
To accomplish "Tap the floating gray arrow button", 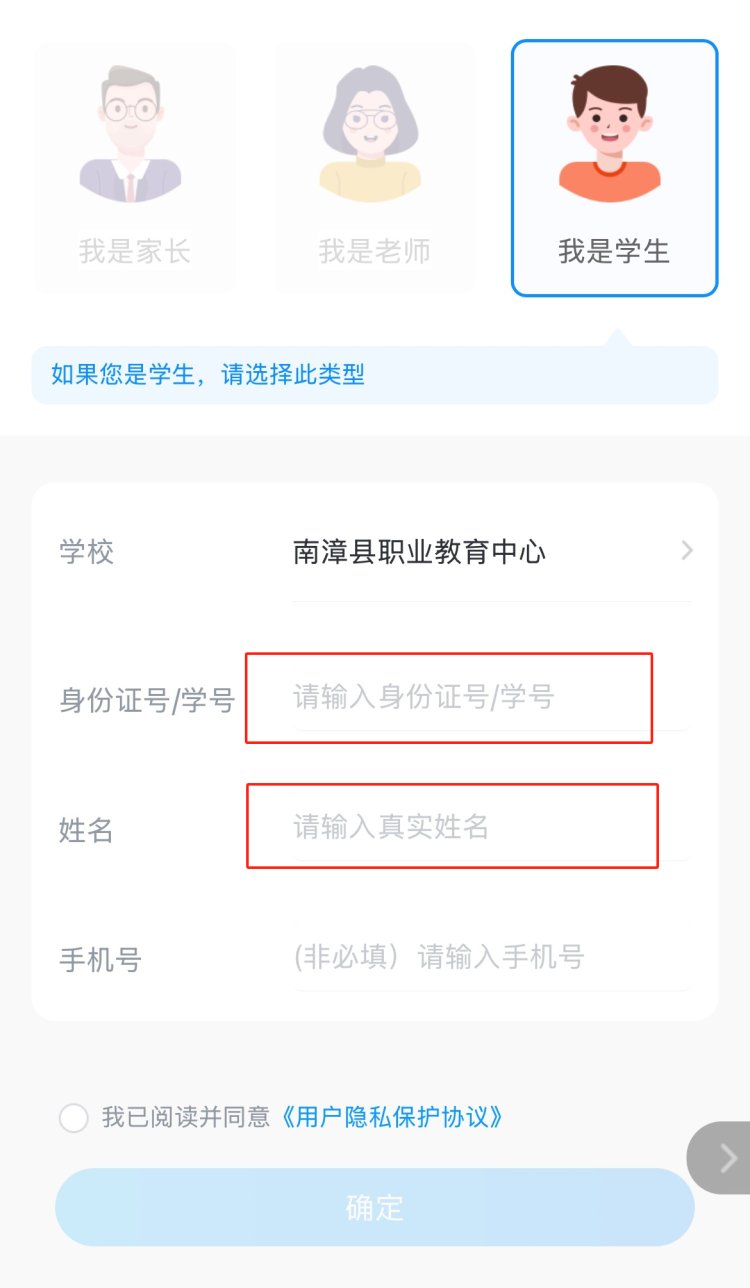I will tap(724, 1158).
